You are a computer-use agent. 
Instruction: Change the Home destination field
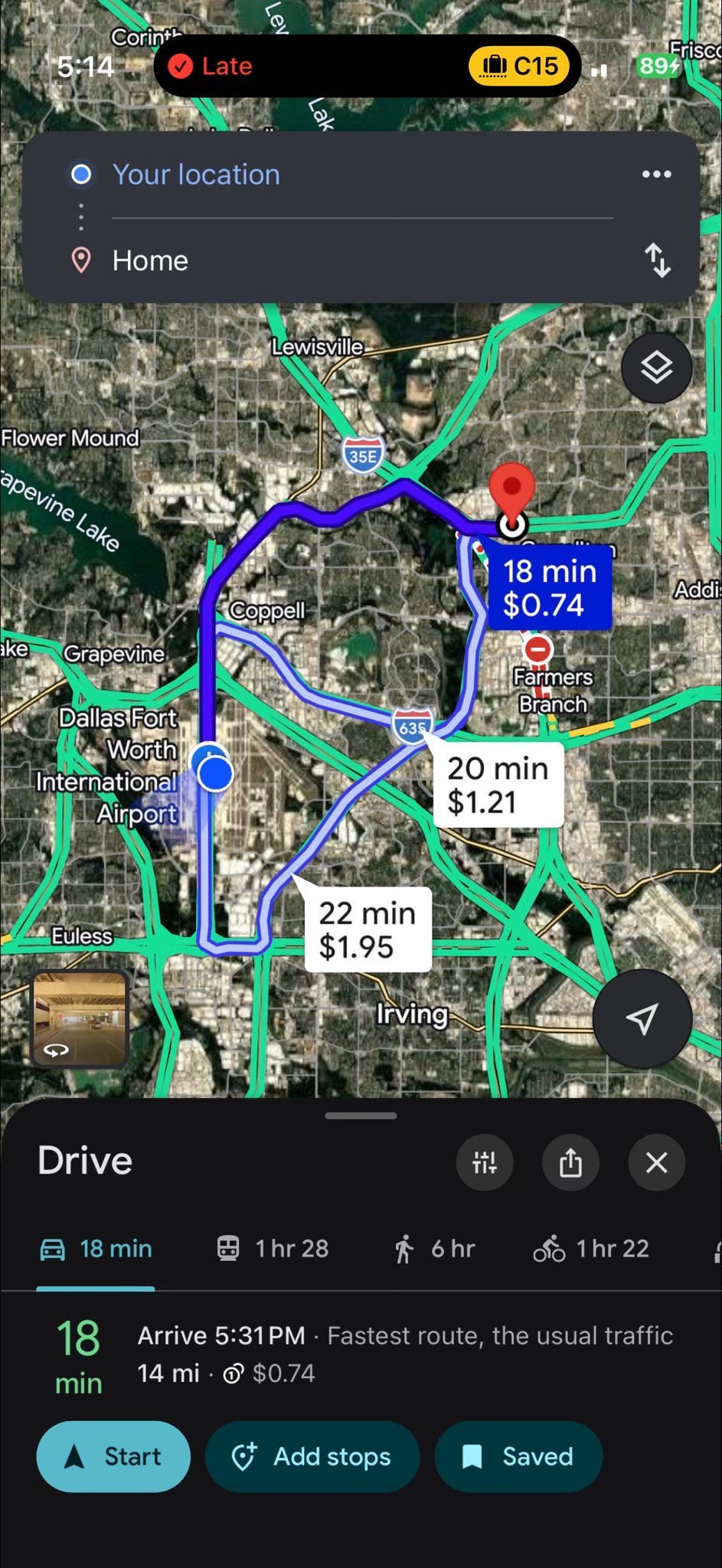(150, 261)
